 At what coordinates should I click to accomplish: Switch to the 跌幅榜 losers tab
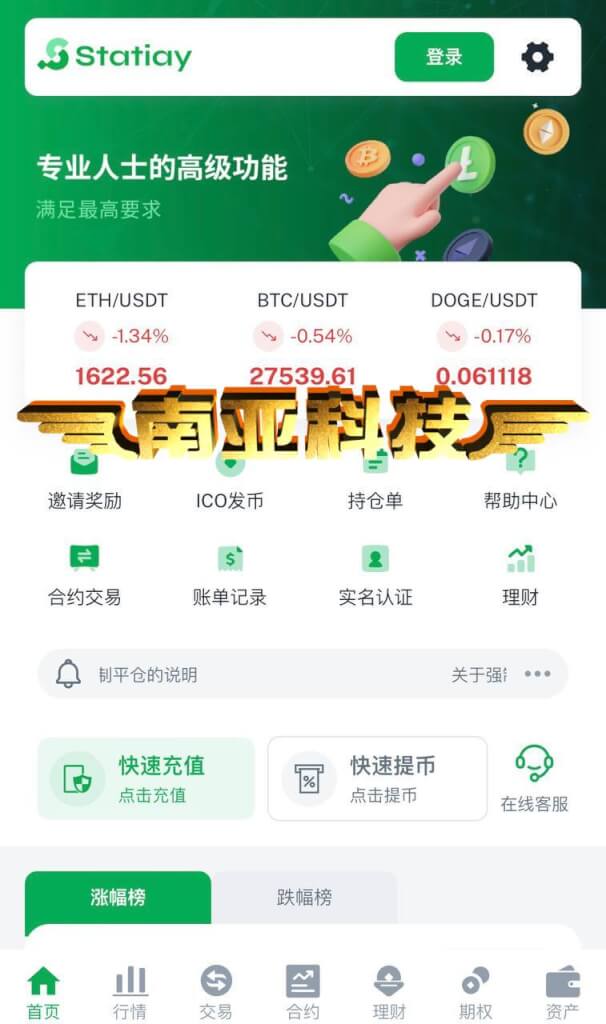pyautogui.click(x=304, y=897)
